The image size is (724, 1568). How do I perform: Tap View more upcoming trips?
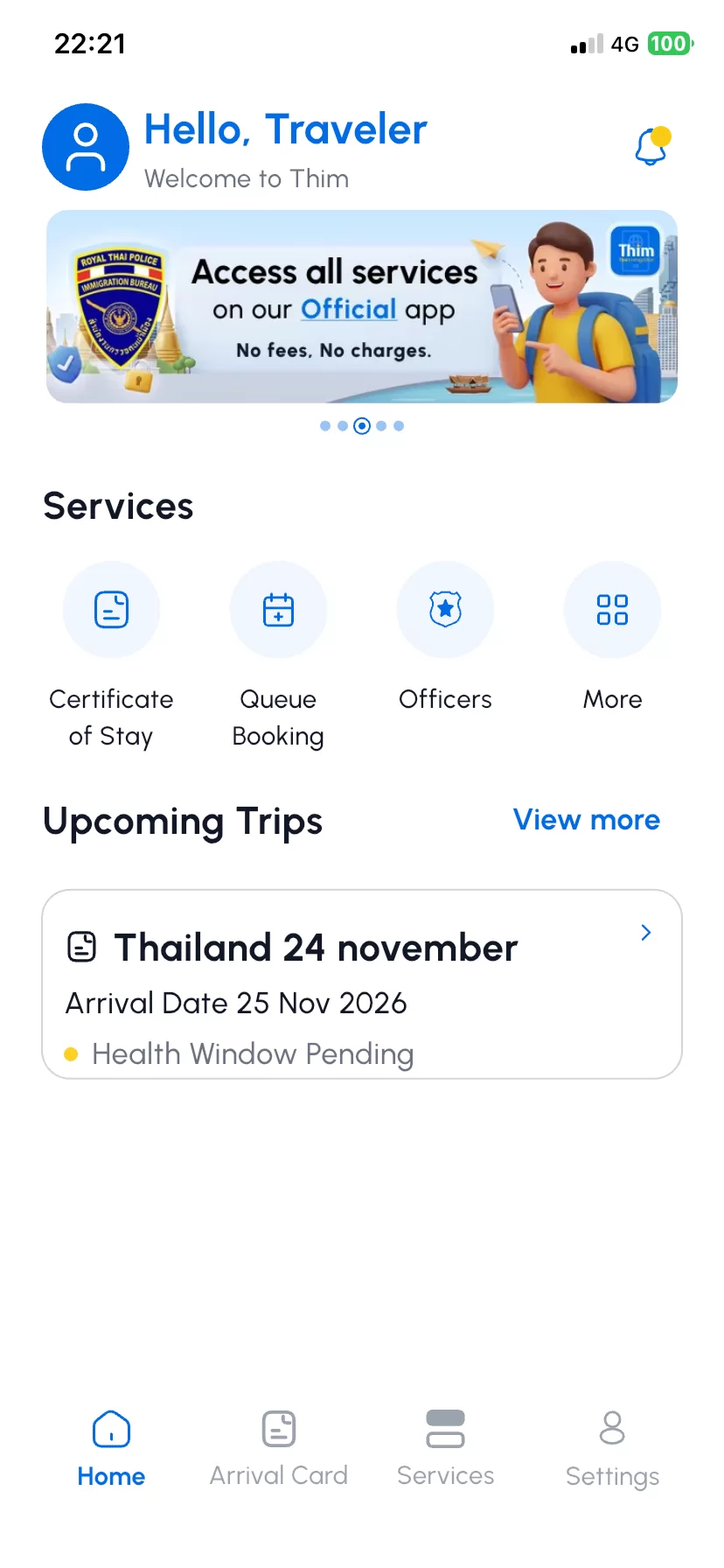coord(587,820)
